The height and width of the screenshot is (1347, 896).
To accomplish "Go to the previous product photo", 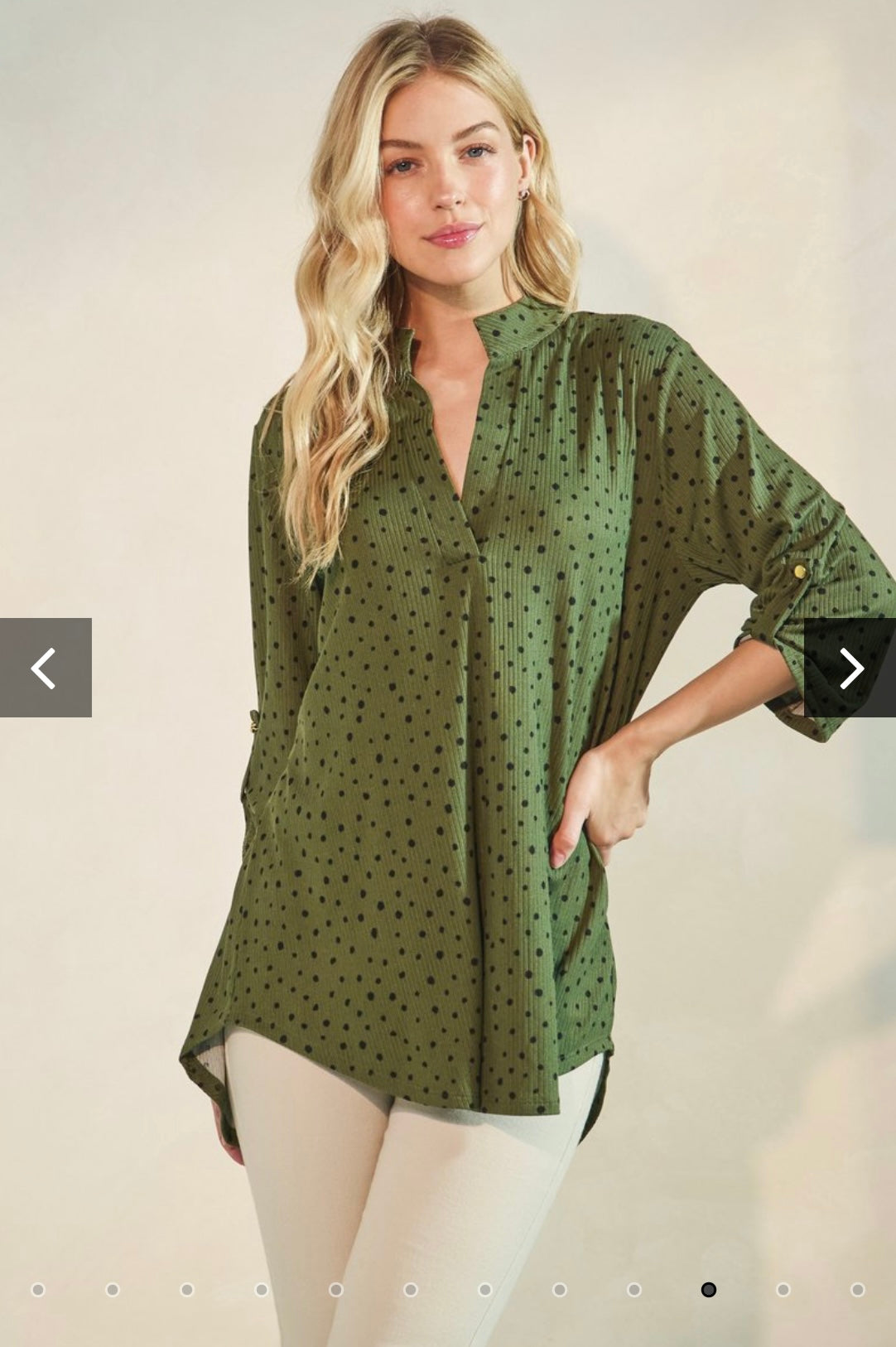I will (46, 668).
